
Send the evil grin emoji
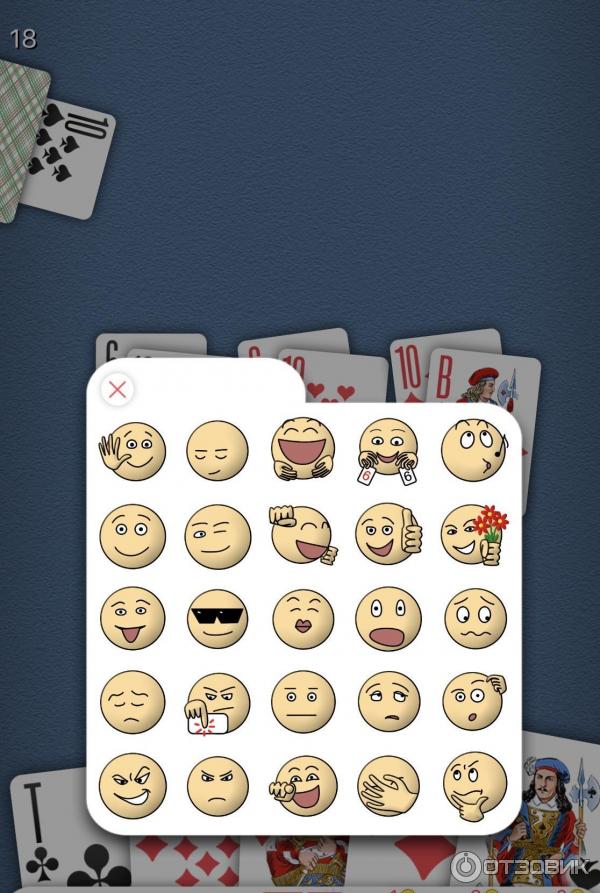[x=132, y=785]
